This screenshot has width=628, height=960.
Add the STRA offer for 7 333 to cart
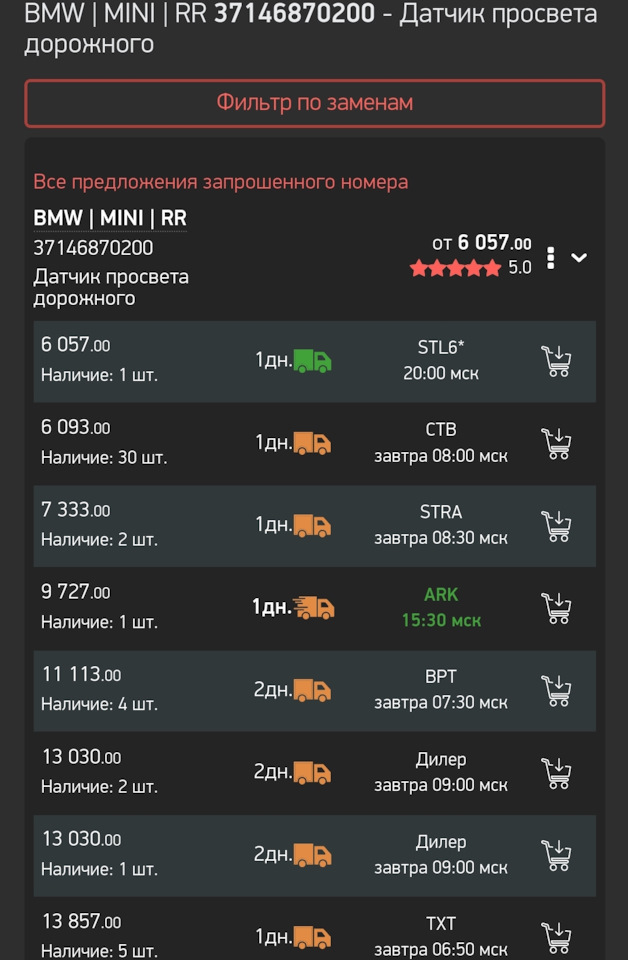coord(556,525)
